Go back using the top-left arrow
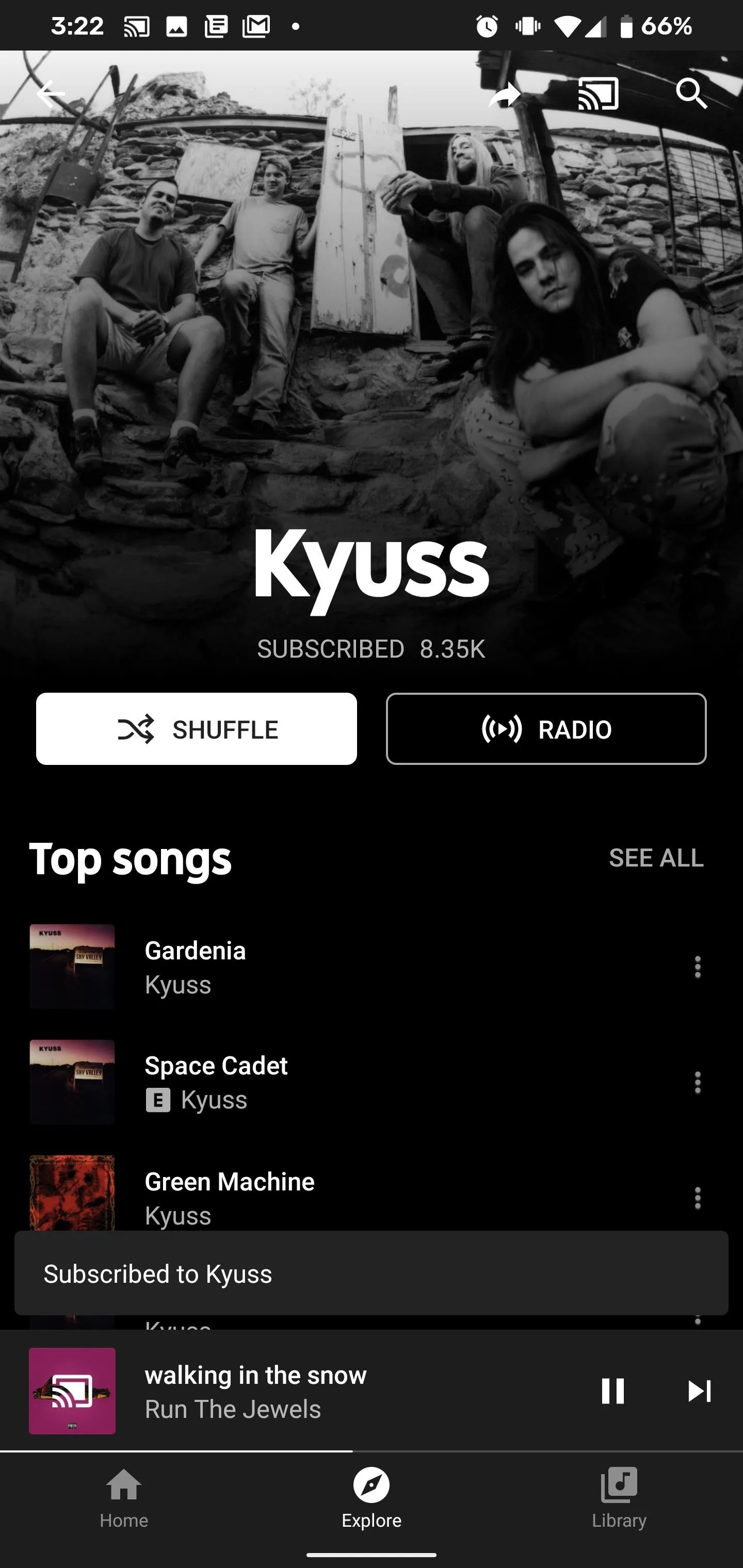The width and height of the screenshot is (743, 1568). pos(51,94)
